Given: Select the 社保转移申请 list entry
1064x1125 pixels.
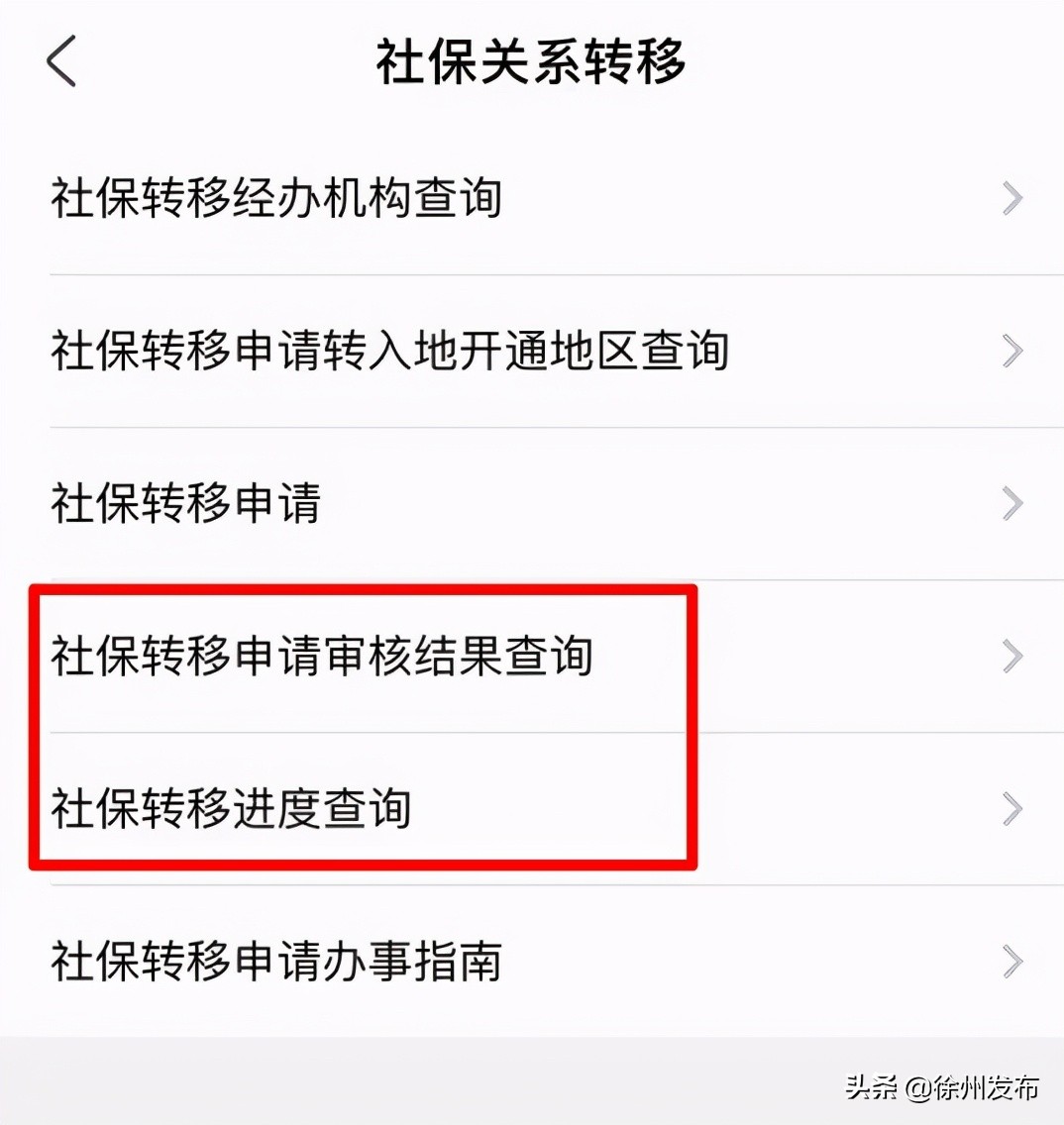Looking at the screenshot, I should click(x=184, y=504).
